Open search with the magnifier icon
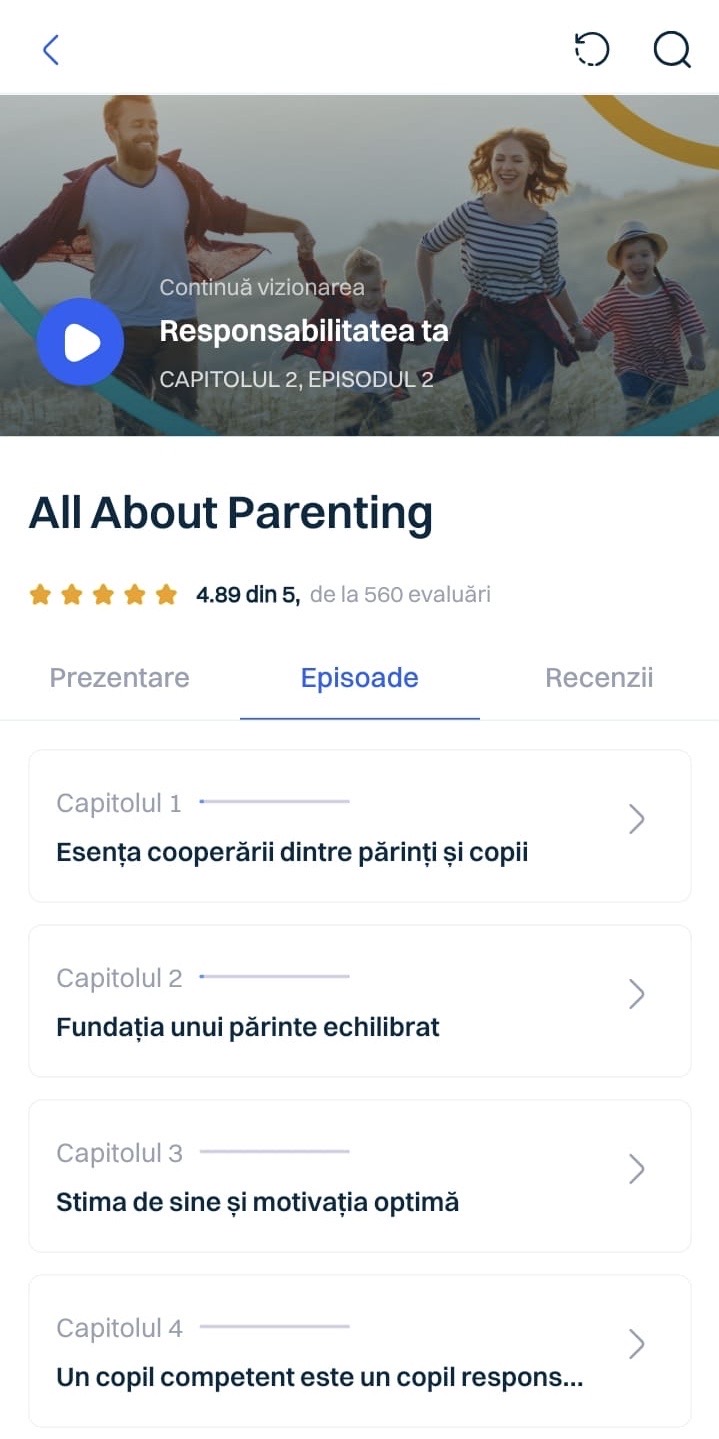The width and height of the screenshot is (719, 1439). tap(672, 49)
